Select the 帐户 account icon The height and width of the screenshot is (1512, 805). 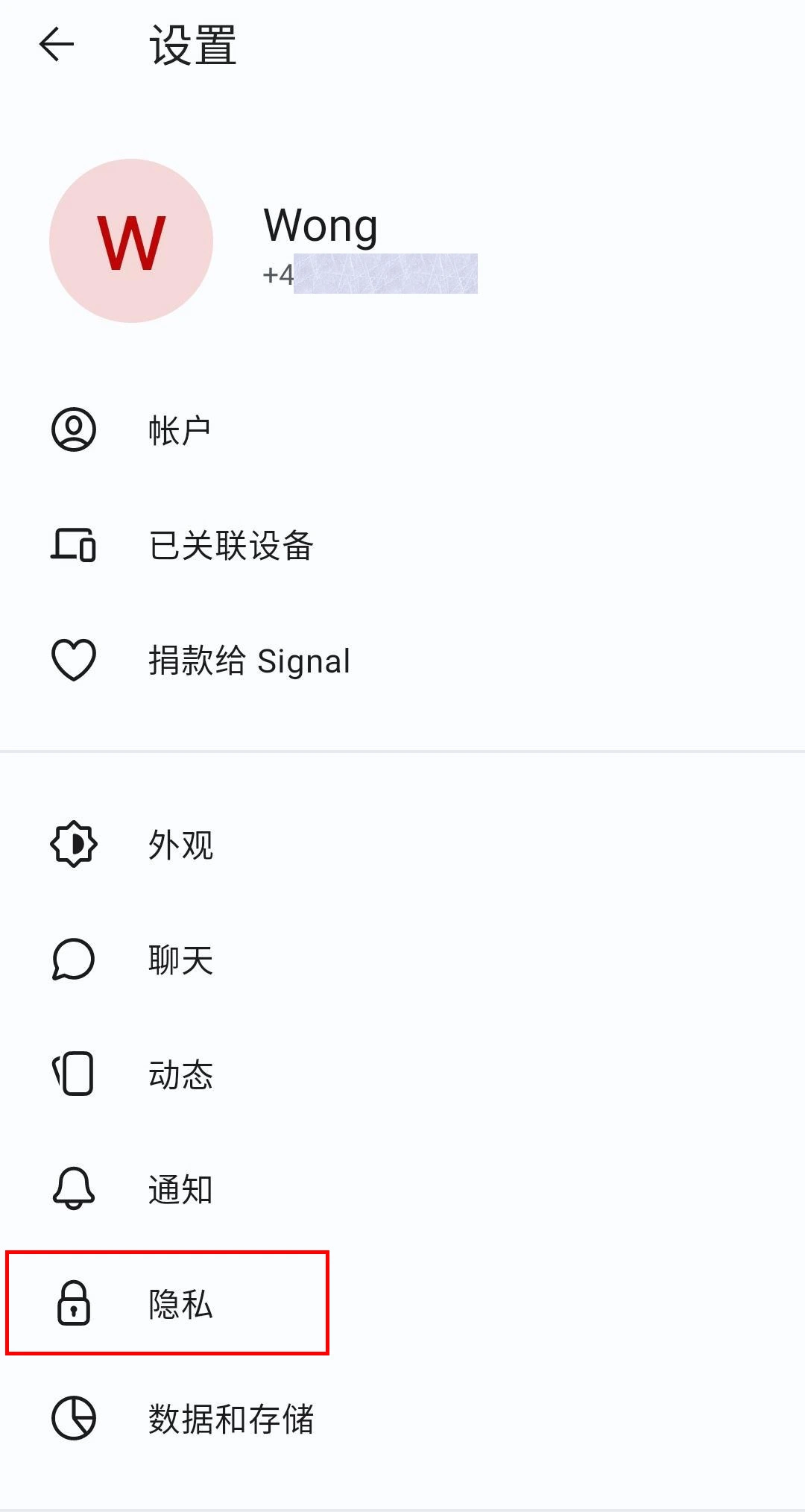[x=74, y=428]
